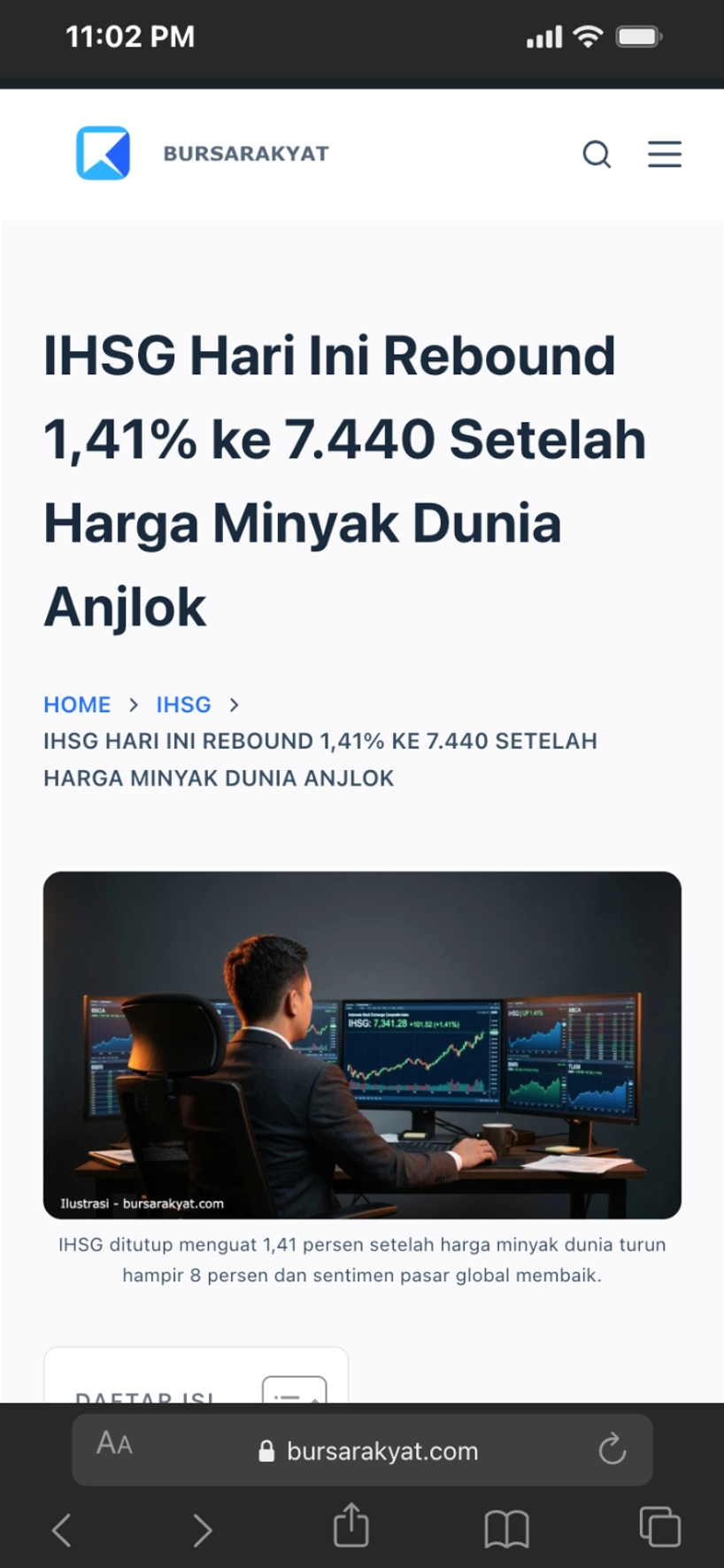Share this article page
This screenshot has height=1568, width=724.
click(x=350, y=1526)
